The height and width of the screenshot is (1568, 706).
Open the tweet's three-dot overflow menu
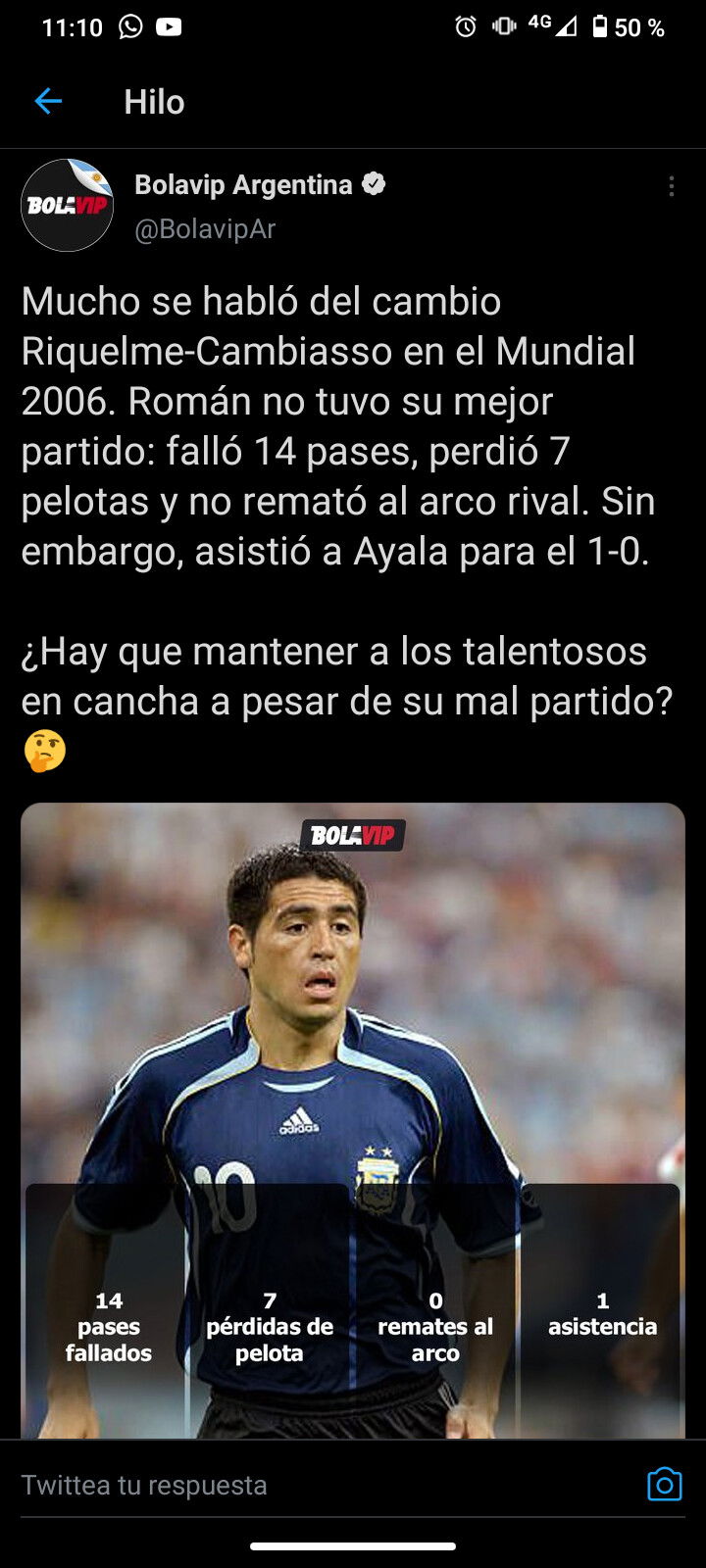pyautogui.click(x=671, y=186)
